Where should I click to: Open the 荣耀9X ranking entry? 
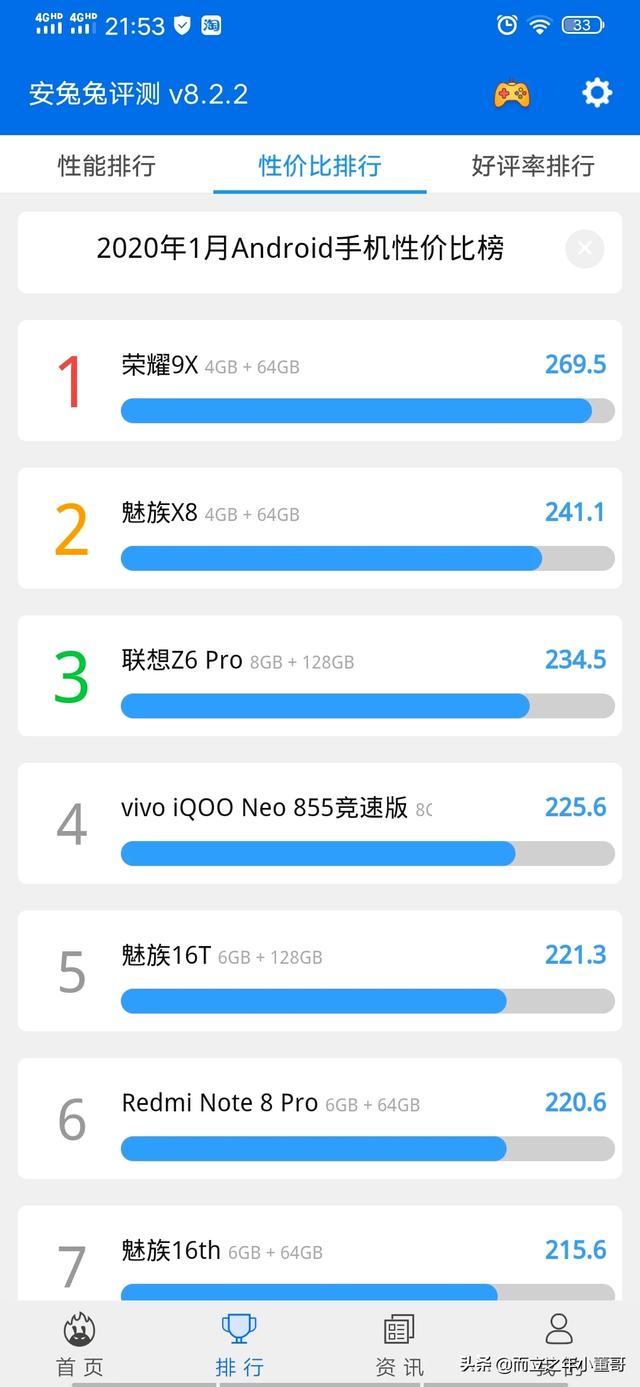pyautogui.click(x=320, y=381)
